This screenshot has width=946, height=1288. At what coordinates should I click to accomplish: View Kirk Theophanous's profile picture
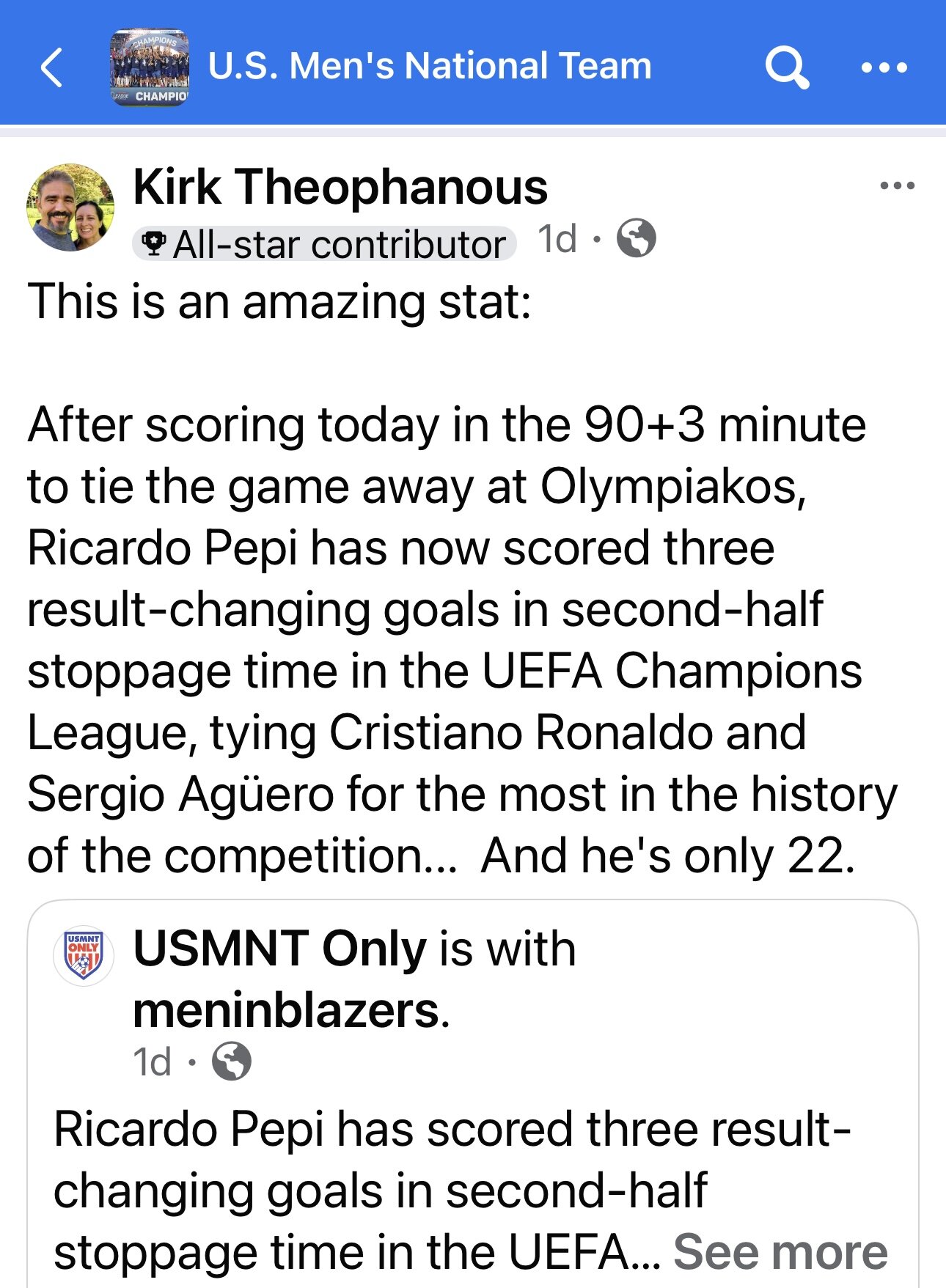click(x=70, y=207)
